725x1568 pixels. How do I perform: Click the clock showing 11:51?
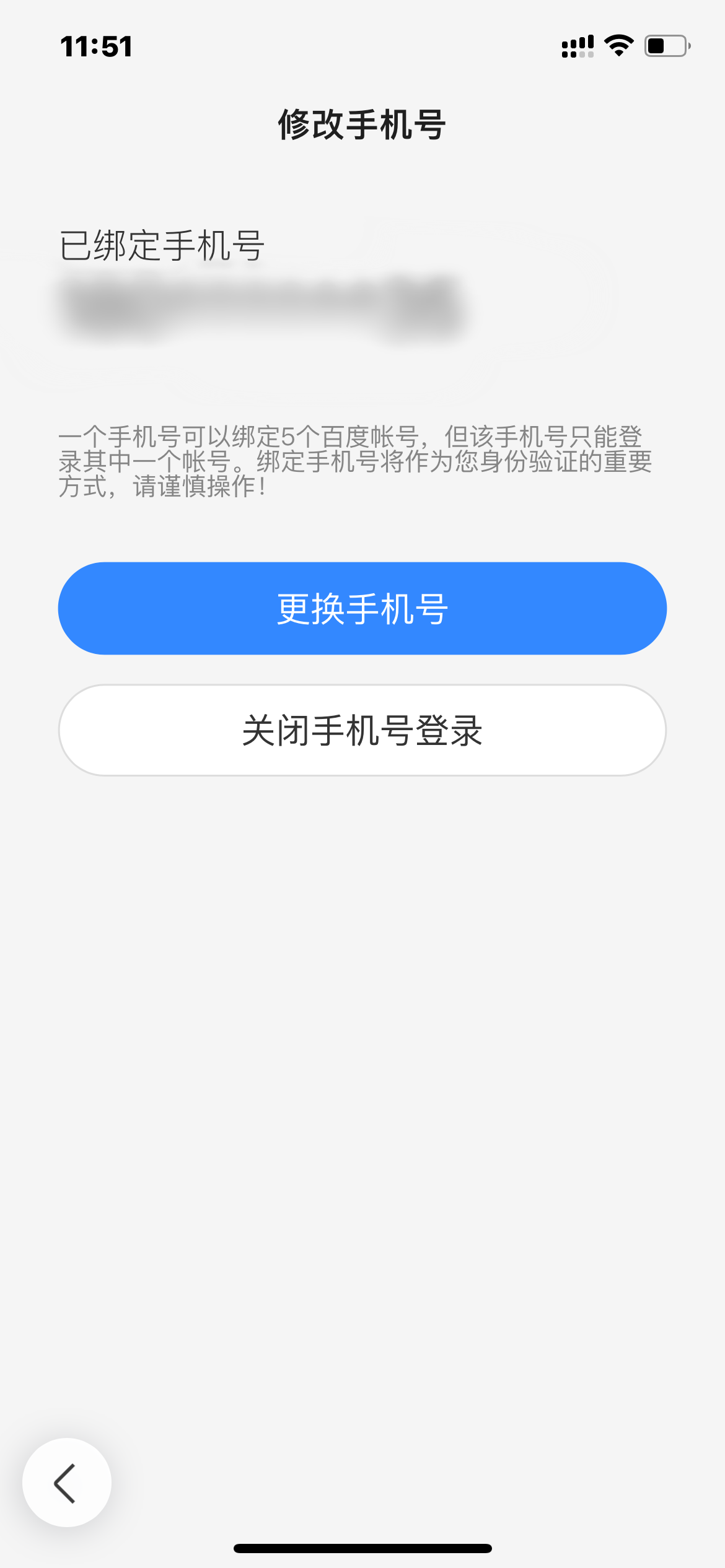97,45
